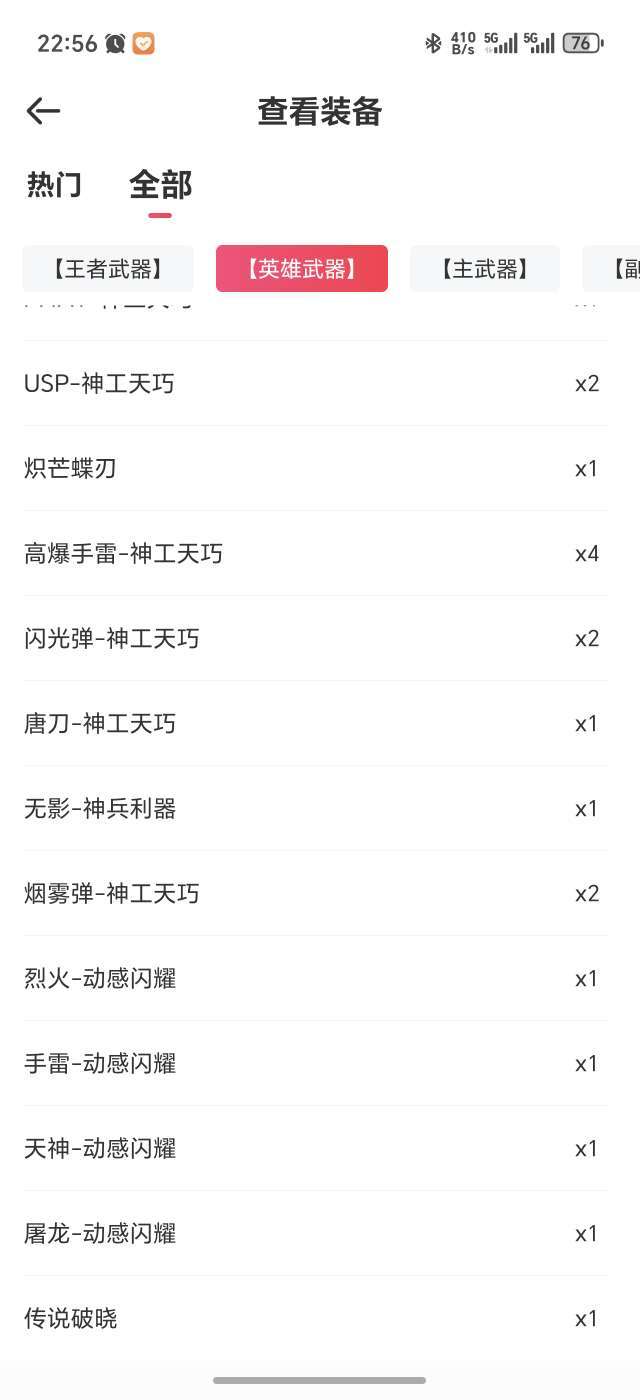Image resolution: width=640 pixels, height=1400 pixels.
Task: Switch to the 热门 tab
Action: point(54,185)
